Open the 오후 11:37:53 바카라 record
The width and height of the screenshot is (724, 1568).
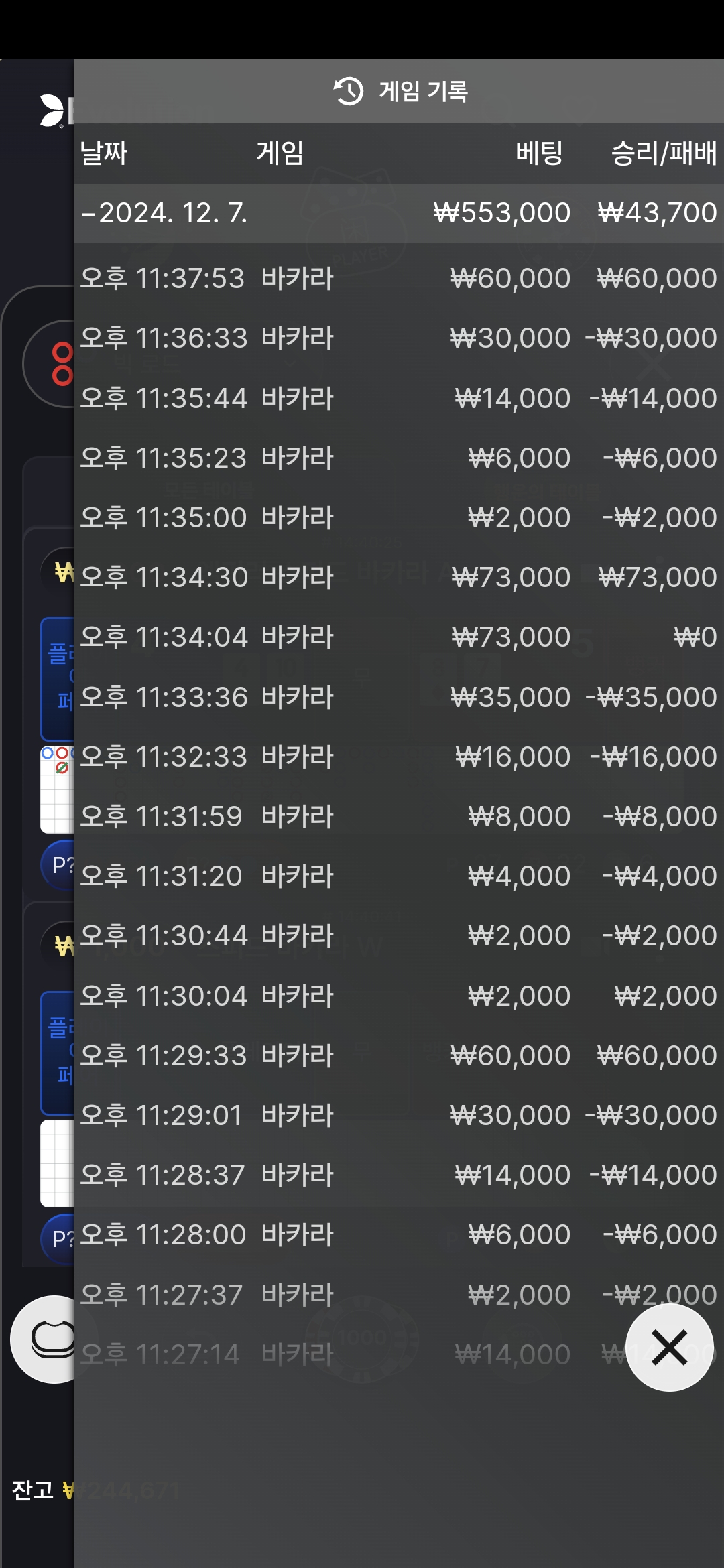(398, 278)
